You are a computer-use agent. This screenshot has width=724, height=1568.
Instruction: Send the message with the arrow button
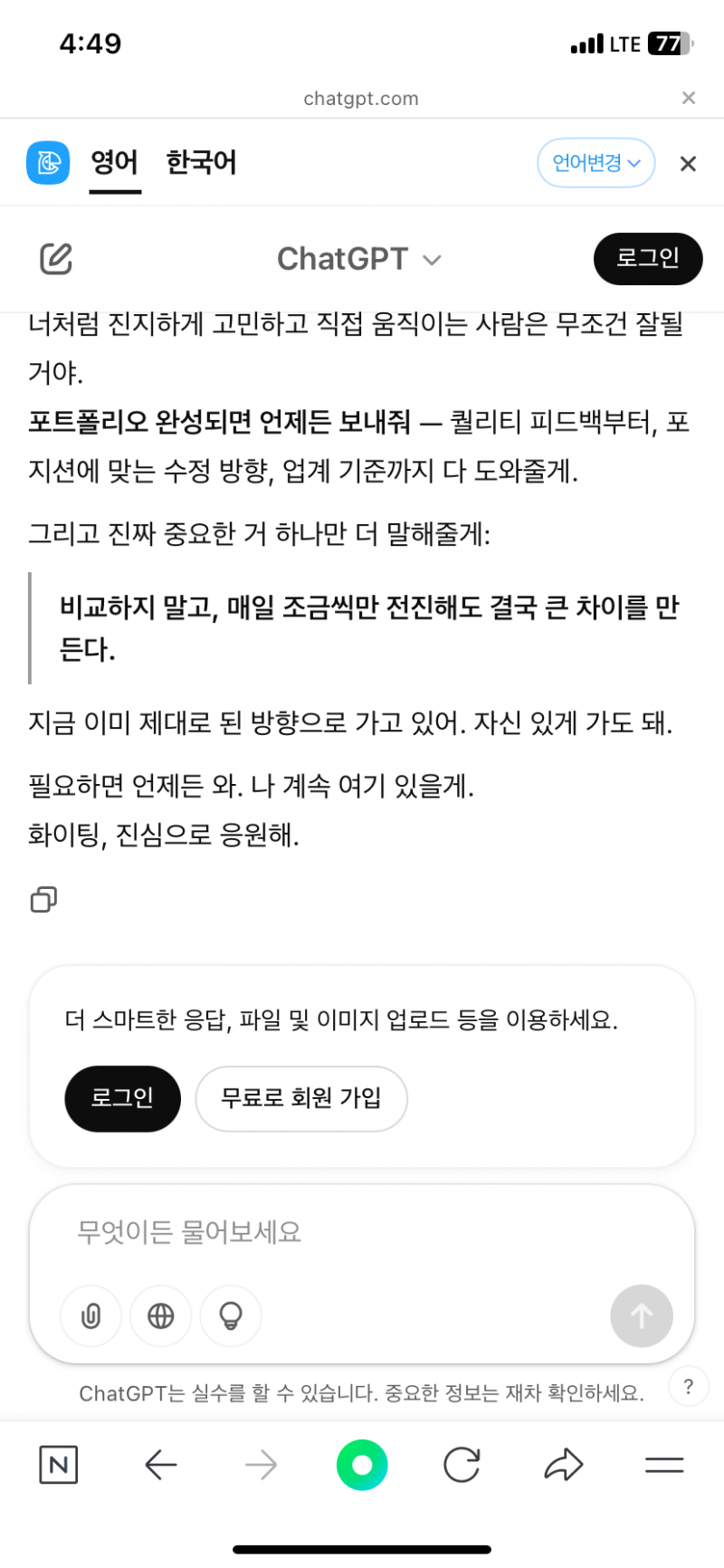[642, 1316]
